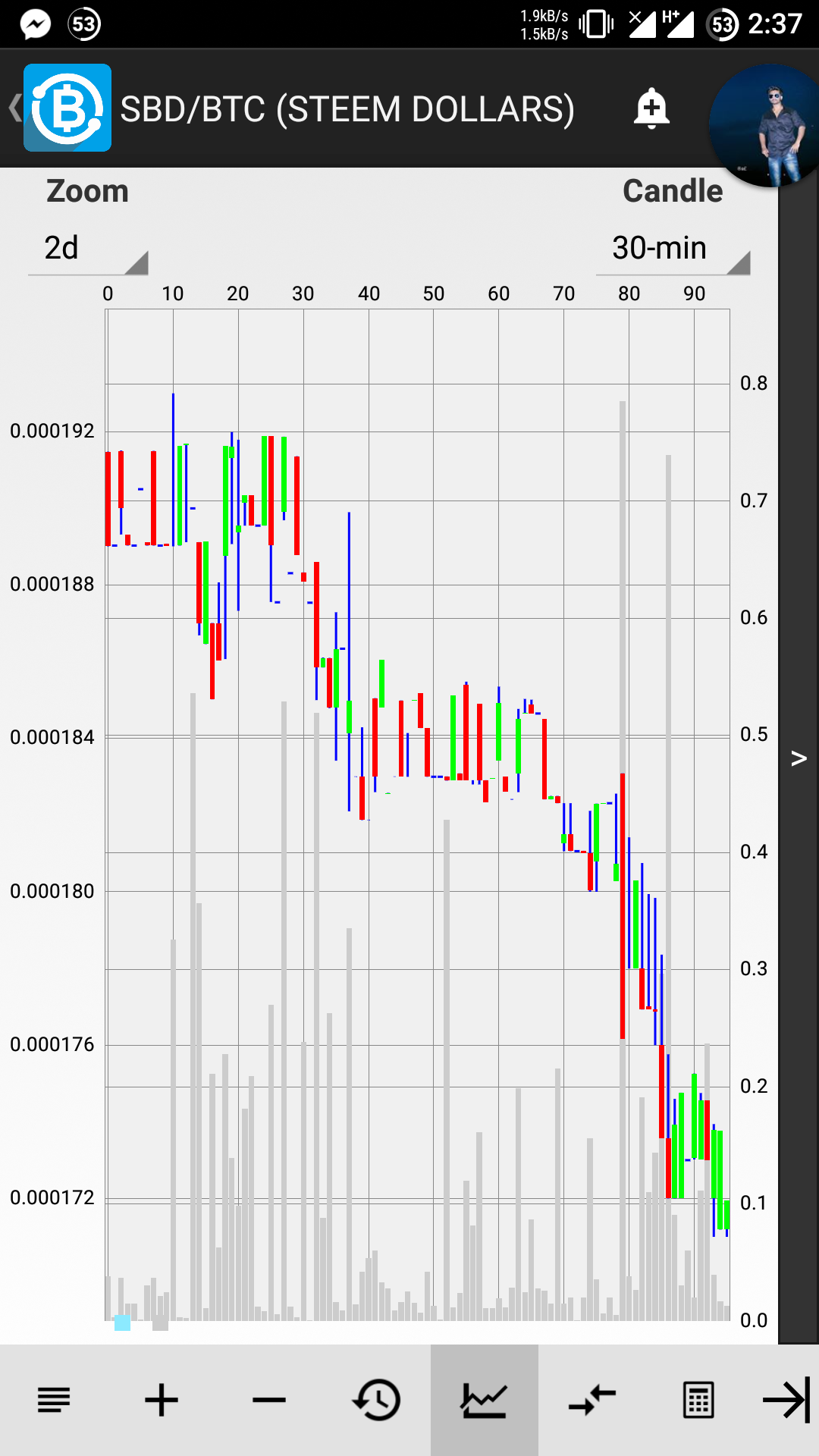The width and height of the screenshot is (819, 1456).
Task: Tap the skip-to-end arrow icon
Action: [x=786, y=1400]
